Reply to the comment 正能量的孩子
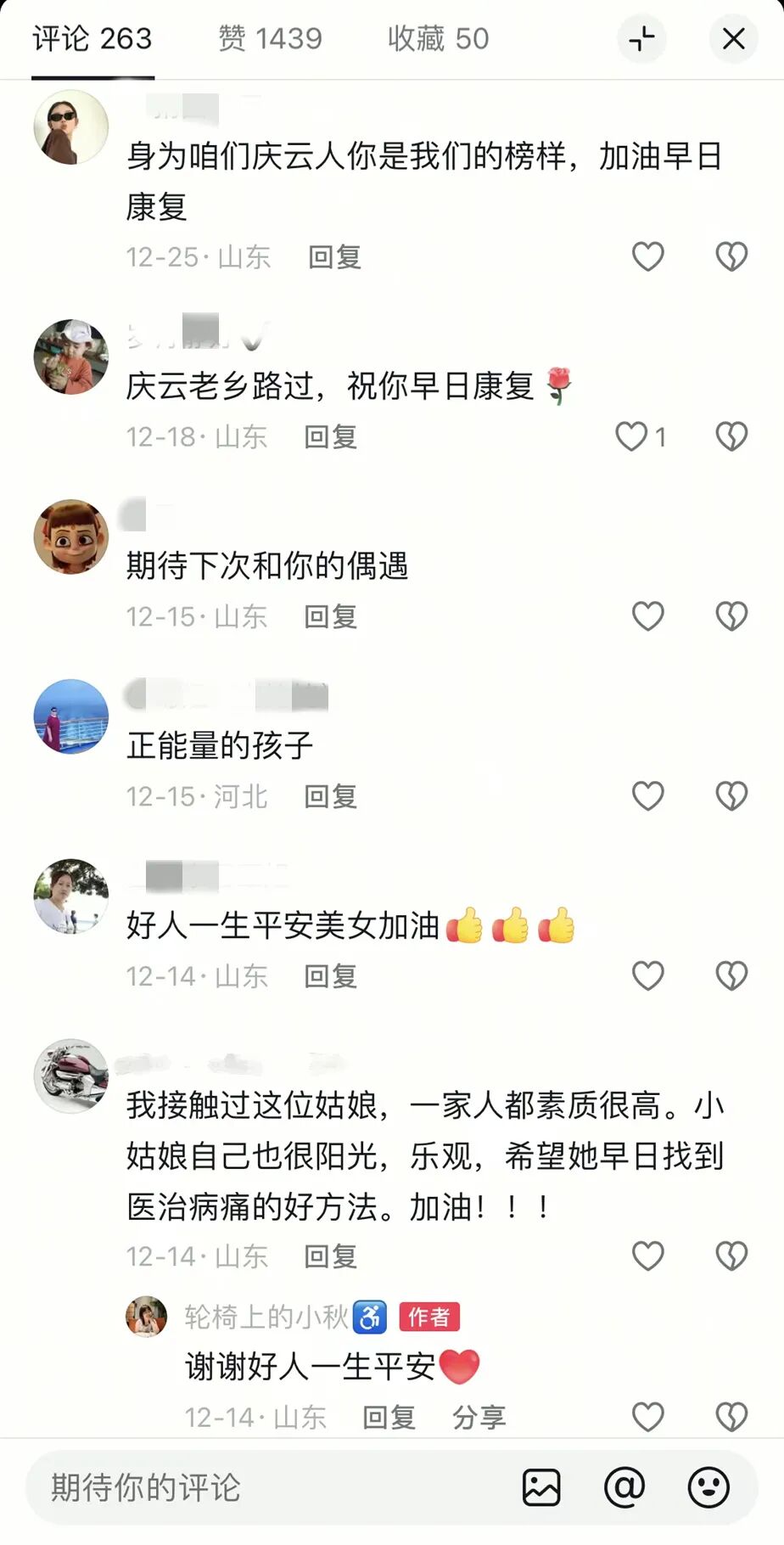 pos(330,796)
